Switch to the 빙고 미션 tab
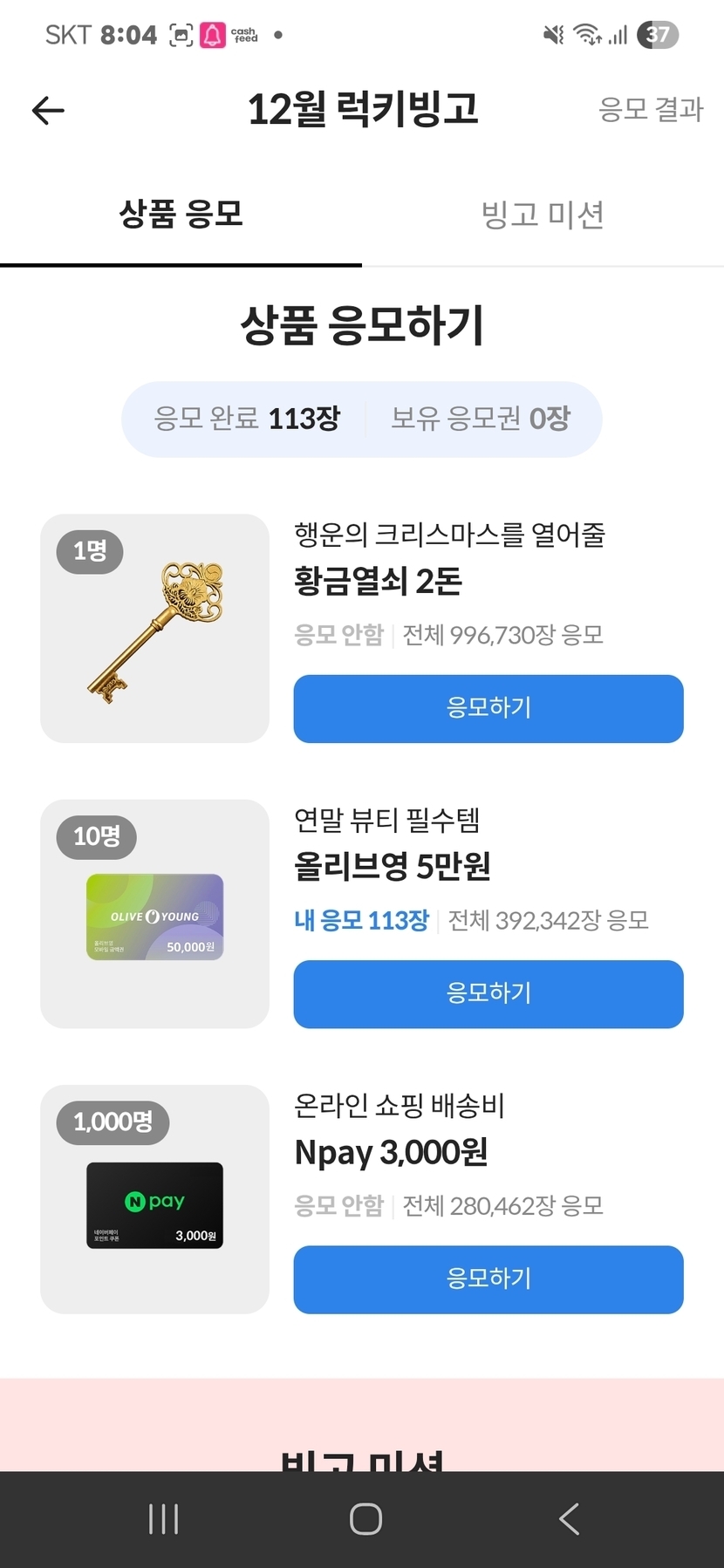Screen dimensions: 724x1568 pos(543,215)
